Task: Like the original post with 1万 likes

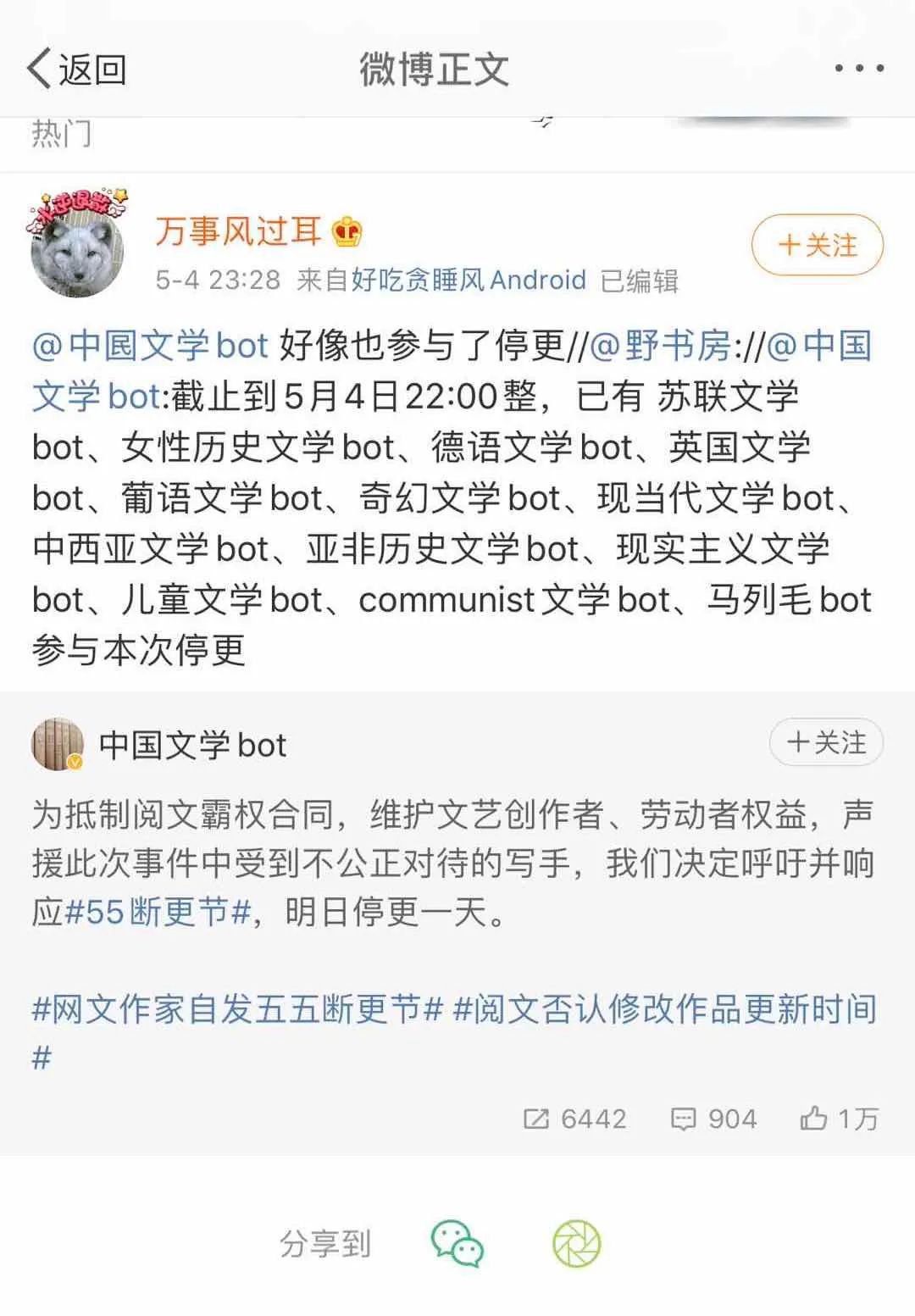Action: (x=839, y=1119)
